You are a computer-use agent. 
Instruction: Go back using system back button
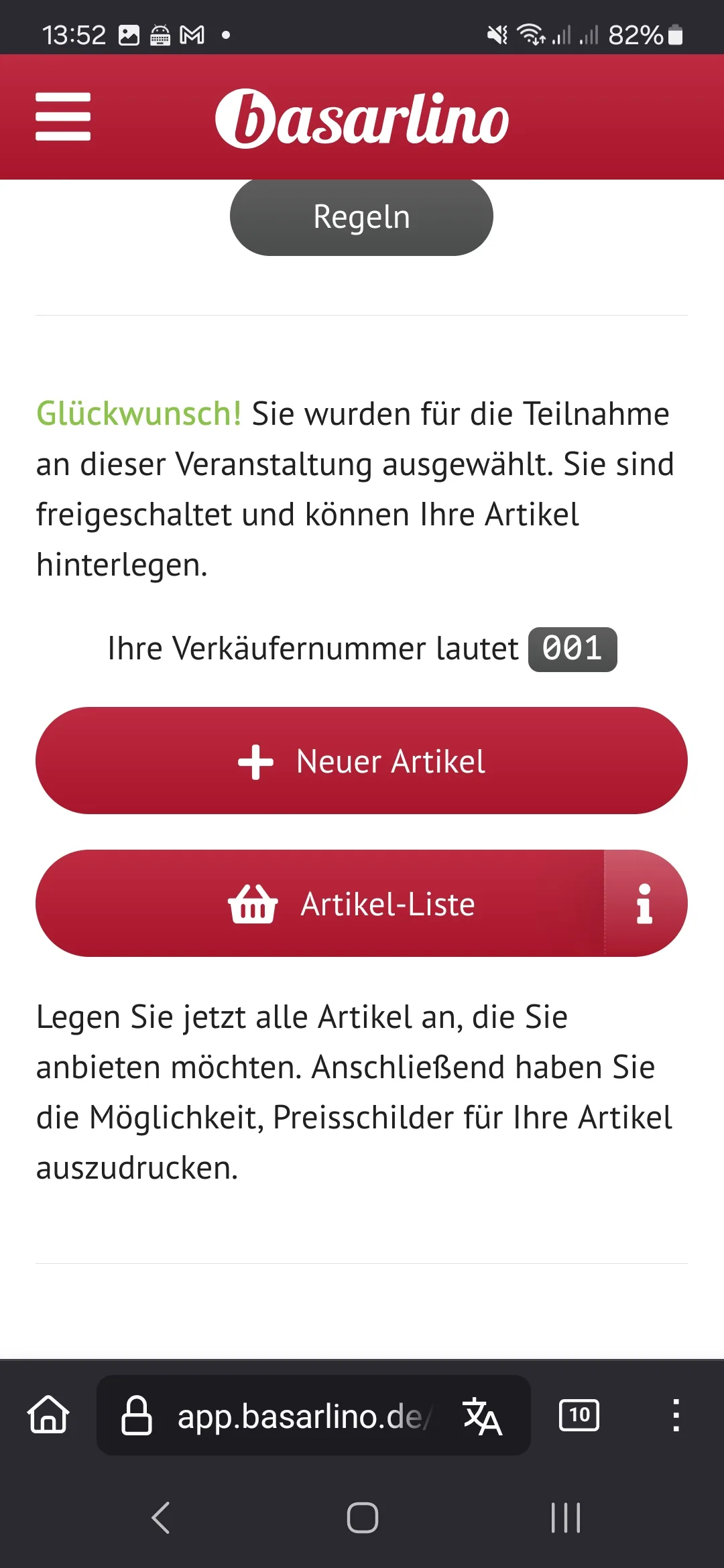[161, 1518]
